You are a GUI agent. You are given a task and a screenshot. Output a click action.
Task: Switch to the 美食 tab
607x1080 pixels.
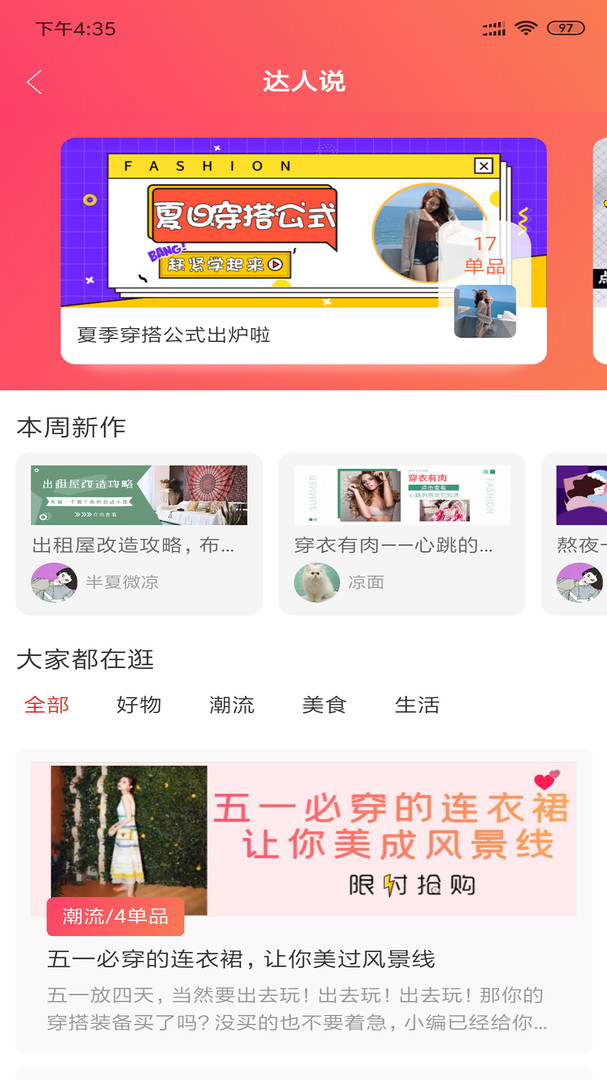324,705
